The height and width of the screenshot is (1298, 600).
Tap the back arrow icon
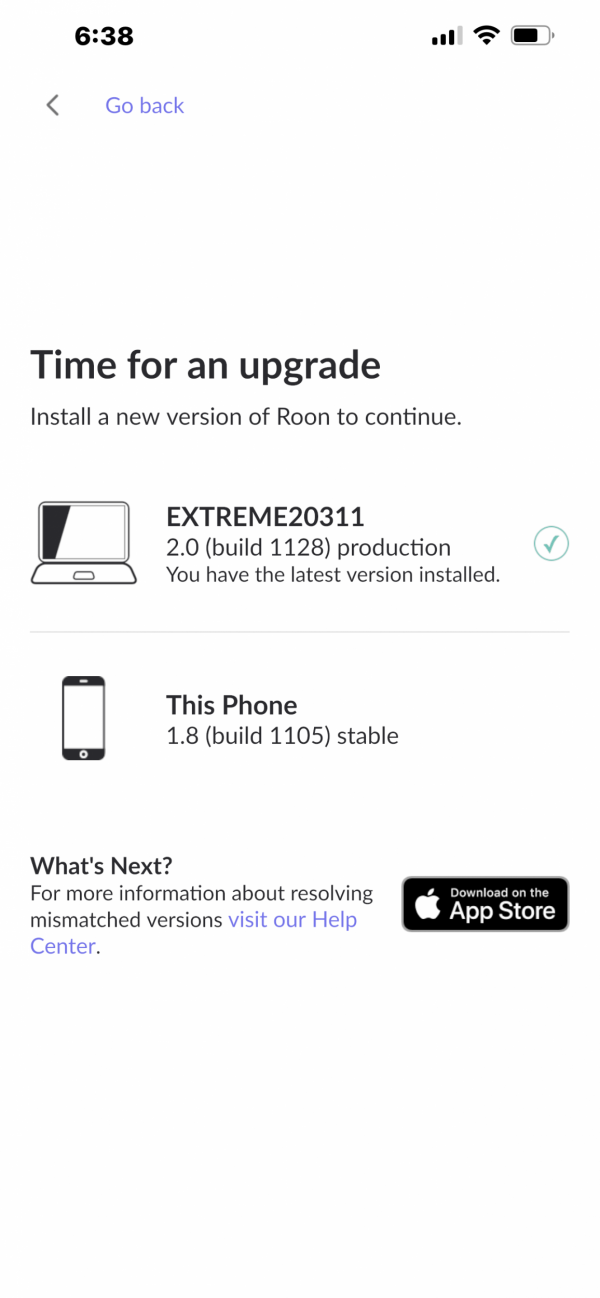pyautogui.click(x=53, y=105)
